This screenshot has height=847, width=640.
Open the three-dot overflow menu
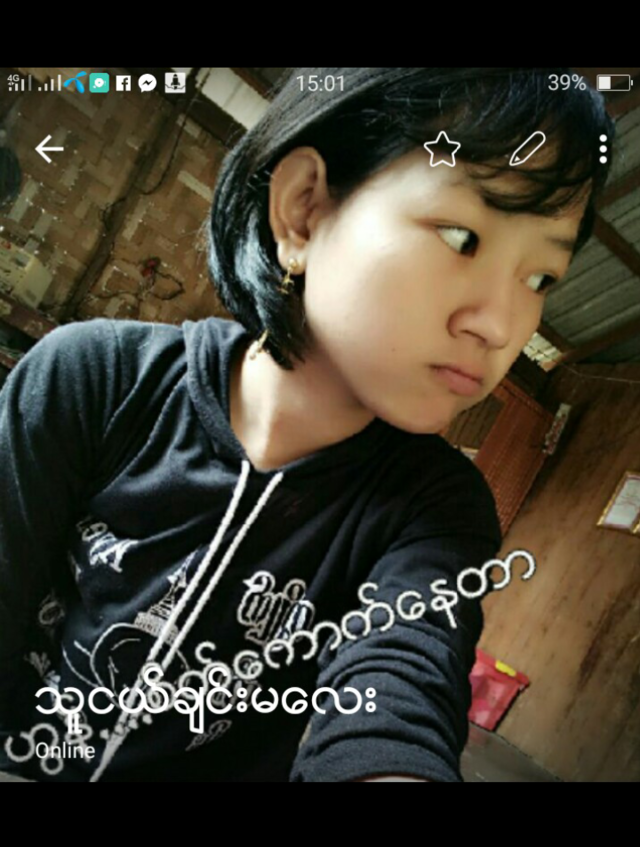pos(603,149)
